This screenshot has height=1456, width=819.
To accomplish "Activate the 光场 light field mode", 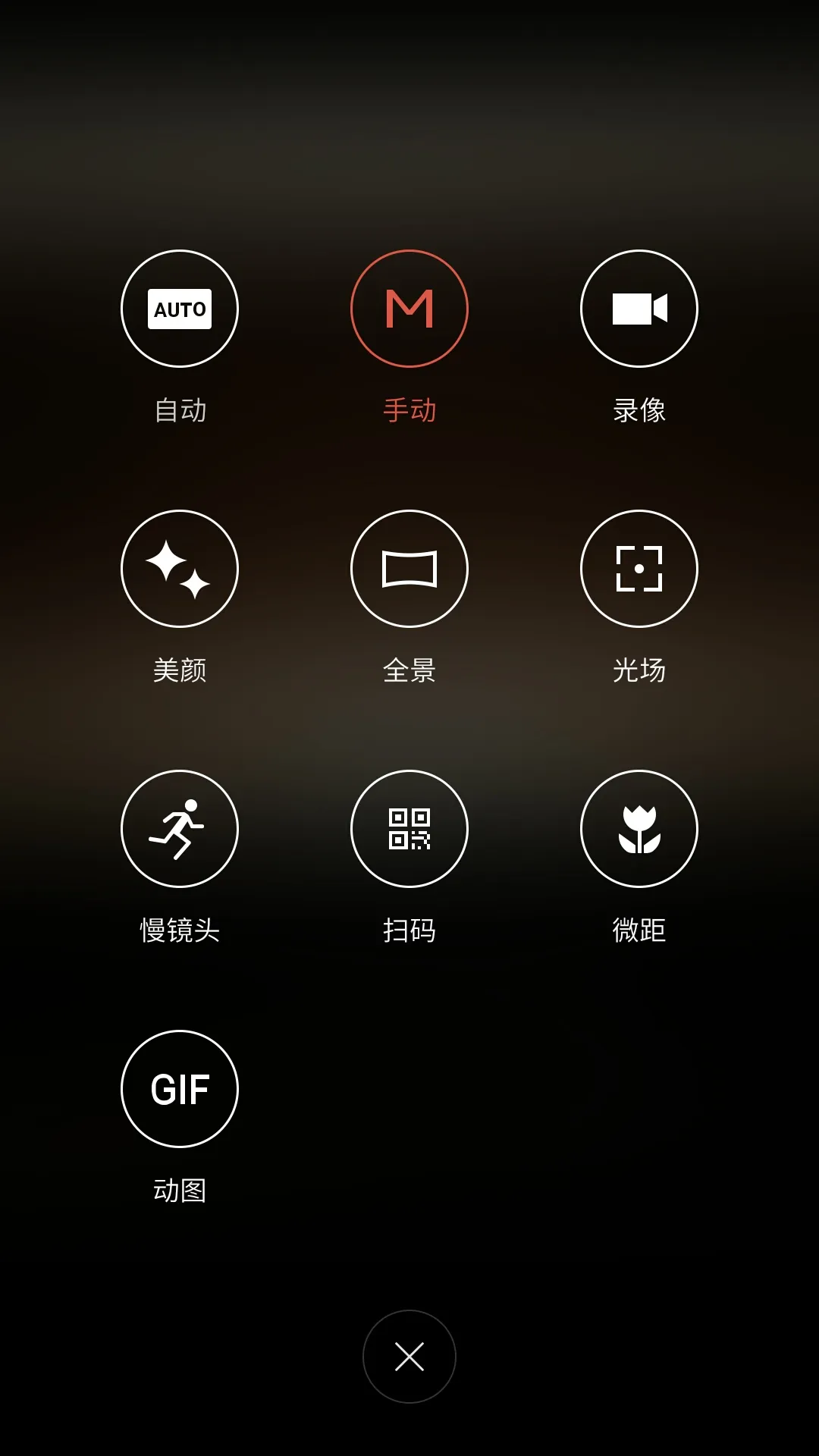I will pyautogui.click(x=639, y=569).
